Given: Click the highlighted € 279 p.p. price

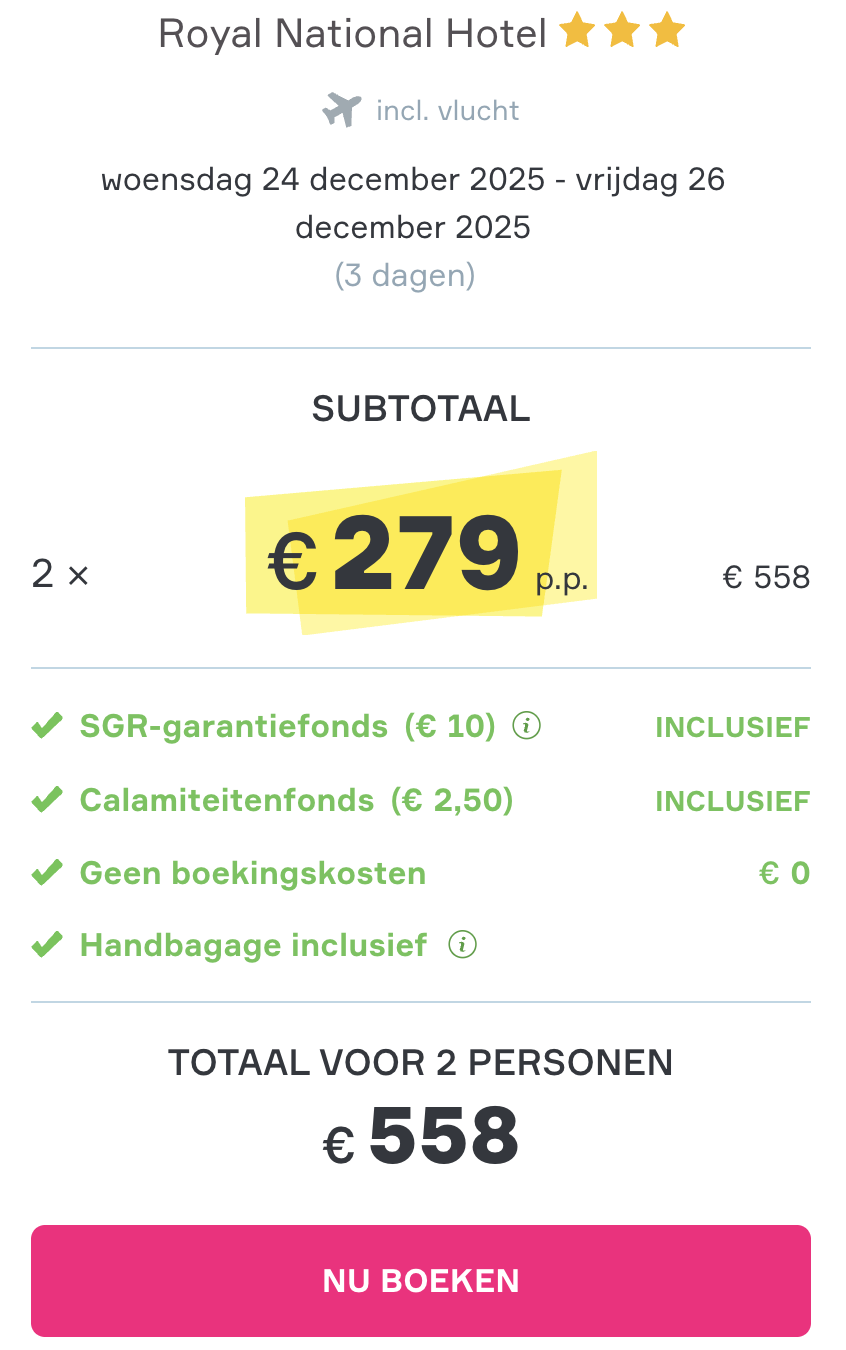Looking at the screenshot, I should [420, 555].
